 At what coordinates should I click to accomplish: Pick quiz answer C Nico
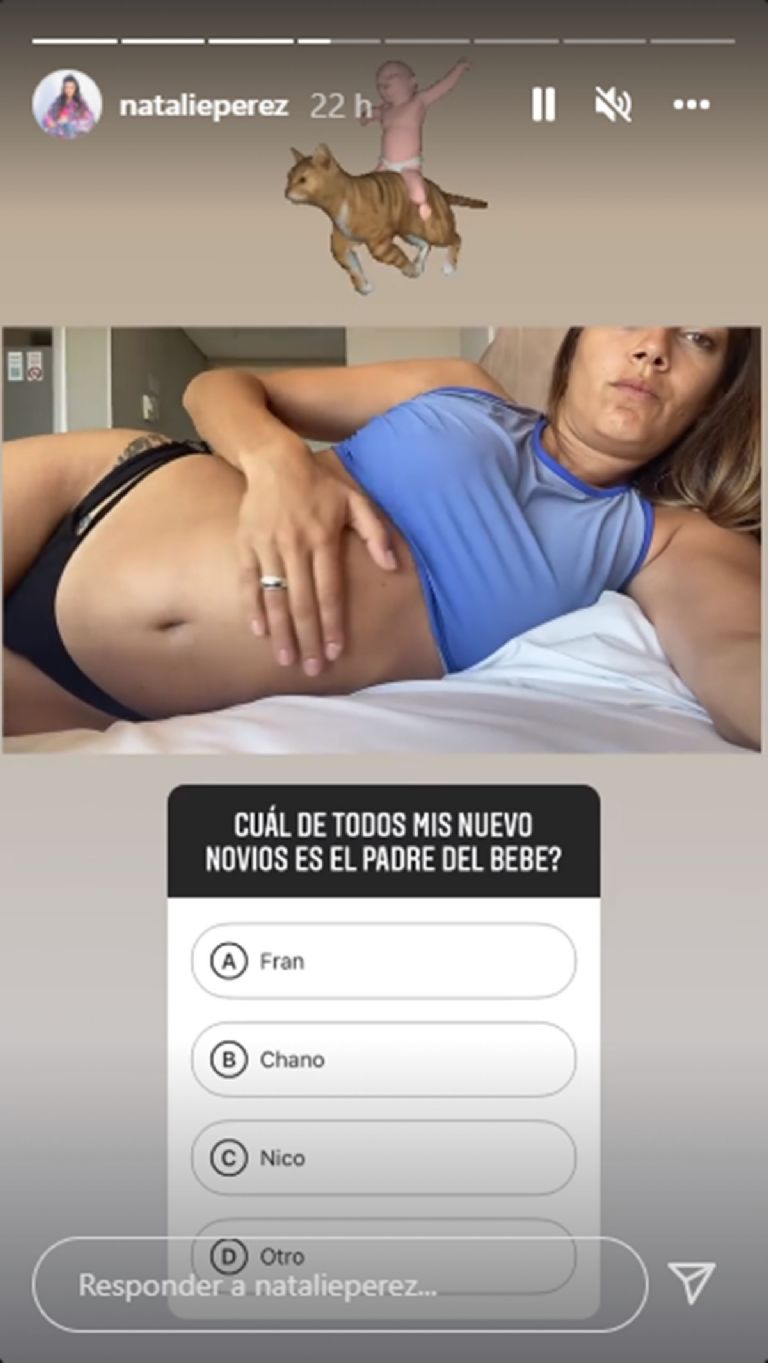383,1157
